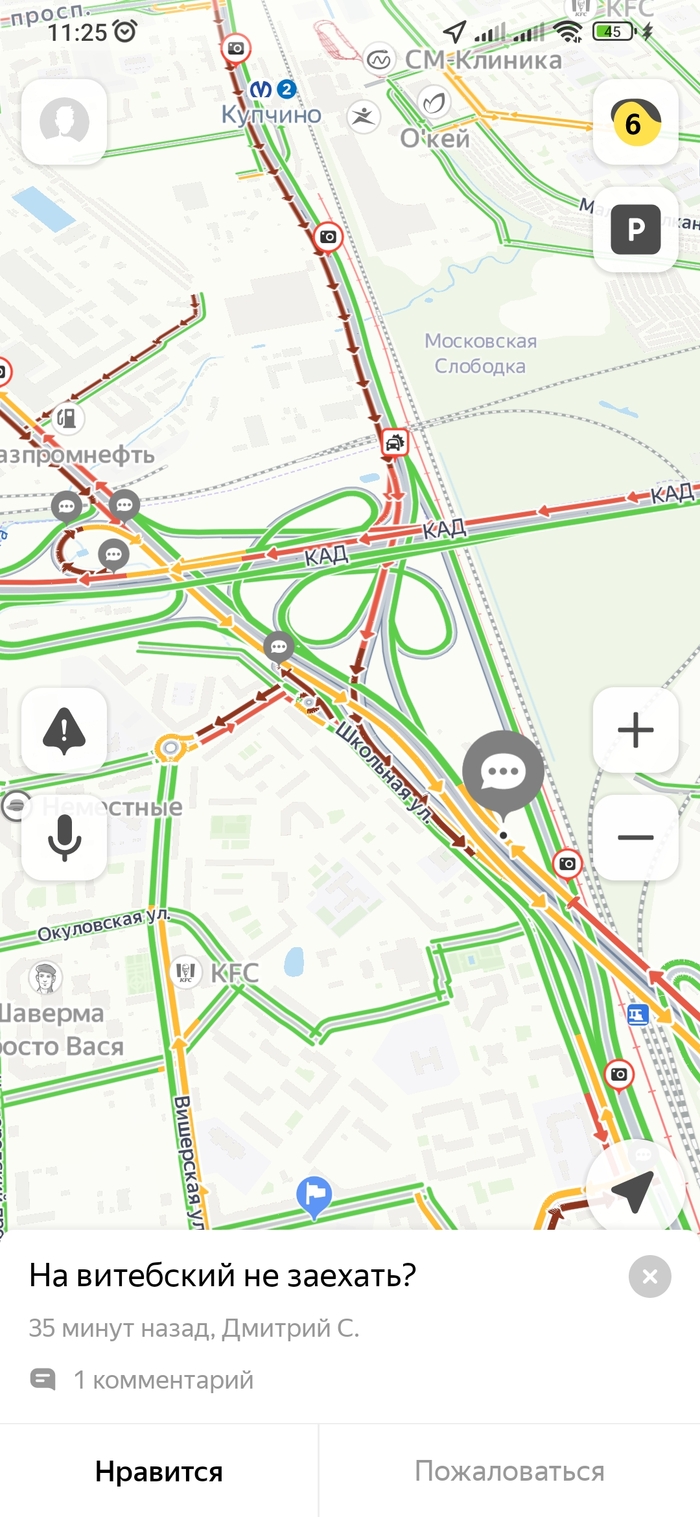Show parking layer on the map
The height and width of the screenshot is (1517, 700).
tap(635, 229)
